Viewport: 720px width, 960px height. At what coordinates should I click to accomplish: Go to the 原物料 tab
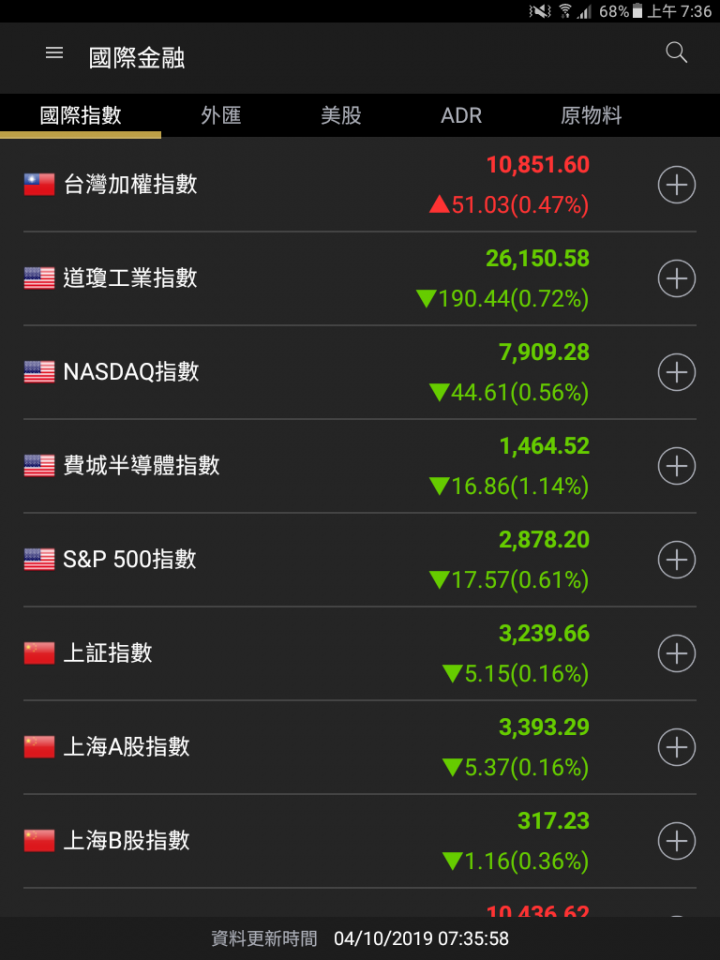[x=591, y=116]
